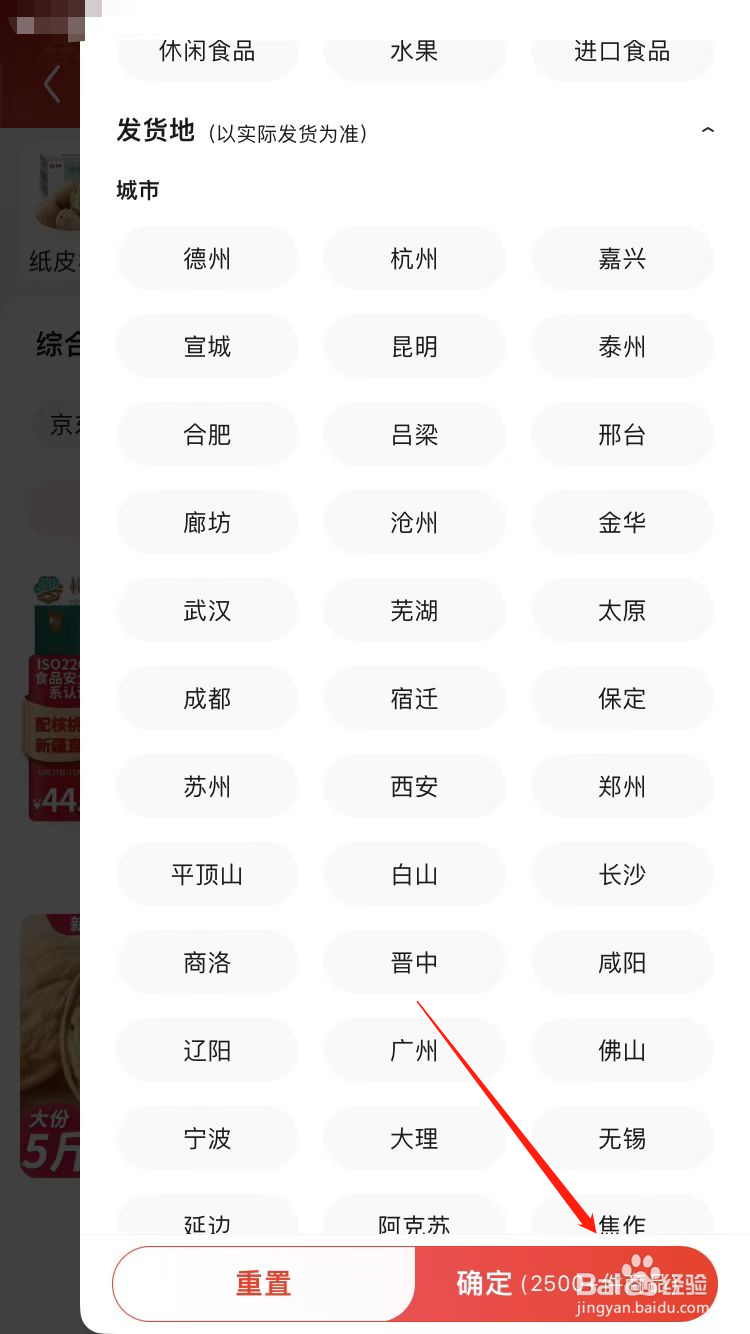Collapse the 发货地 section chevron
This screenshot has height=1334, width=750.
pyautogui.click(x=708, y=130)
